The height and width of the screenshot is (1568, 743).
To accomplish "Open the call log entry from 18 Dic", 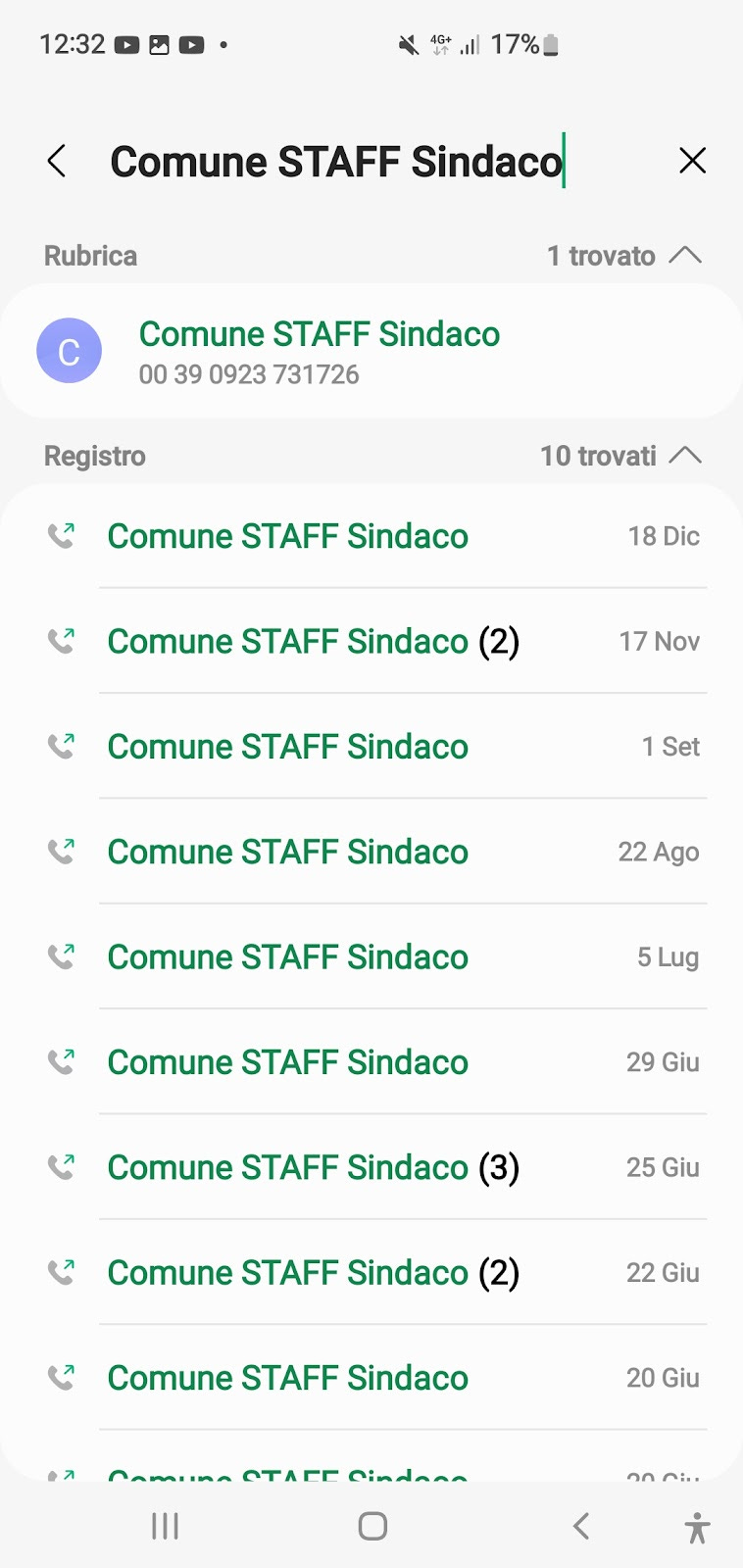I will click(x=371, y=536).
